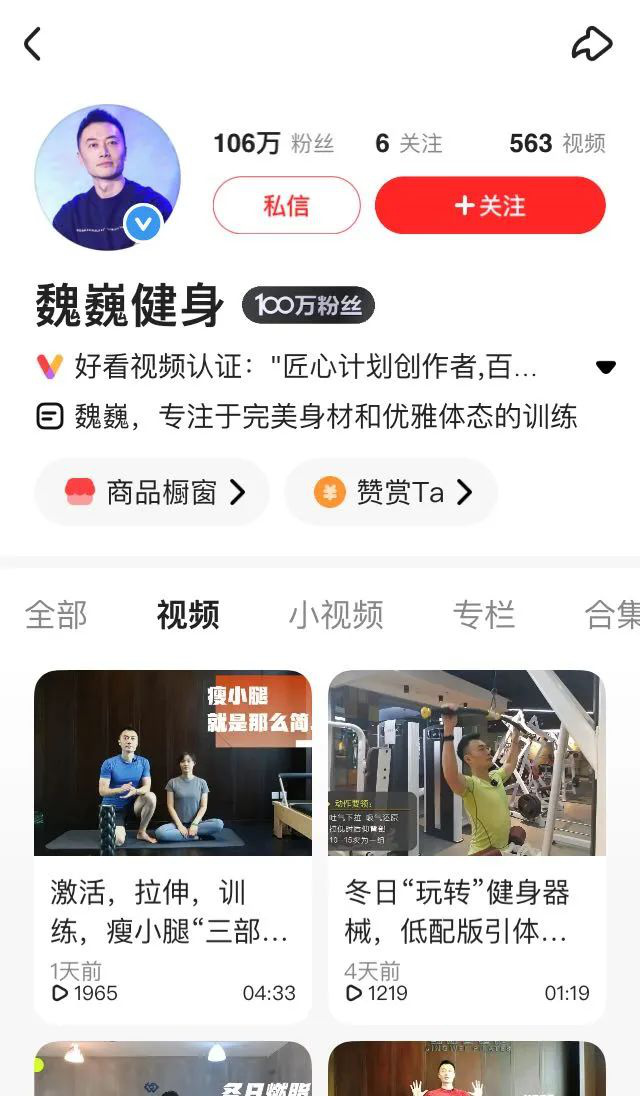Send a private message via 私信

coord(286,206)
